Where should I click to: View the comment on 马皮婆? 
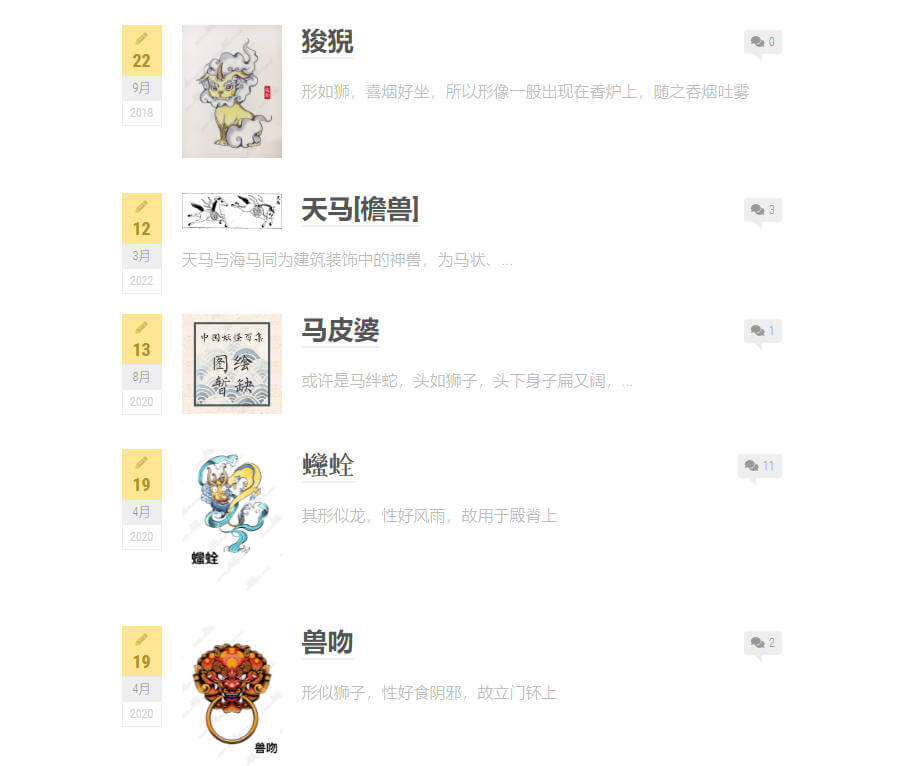[762, 331]
